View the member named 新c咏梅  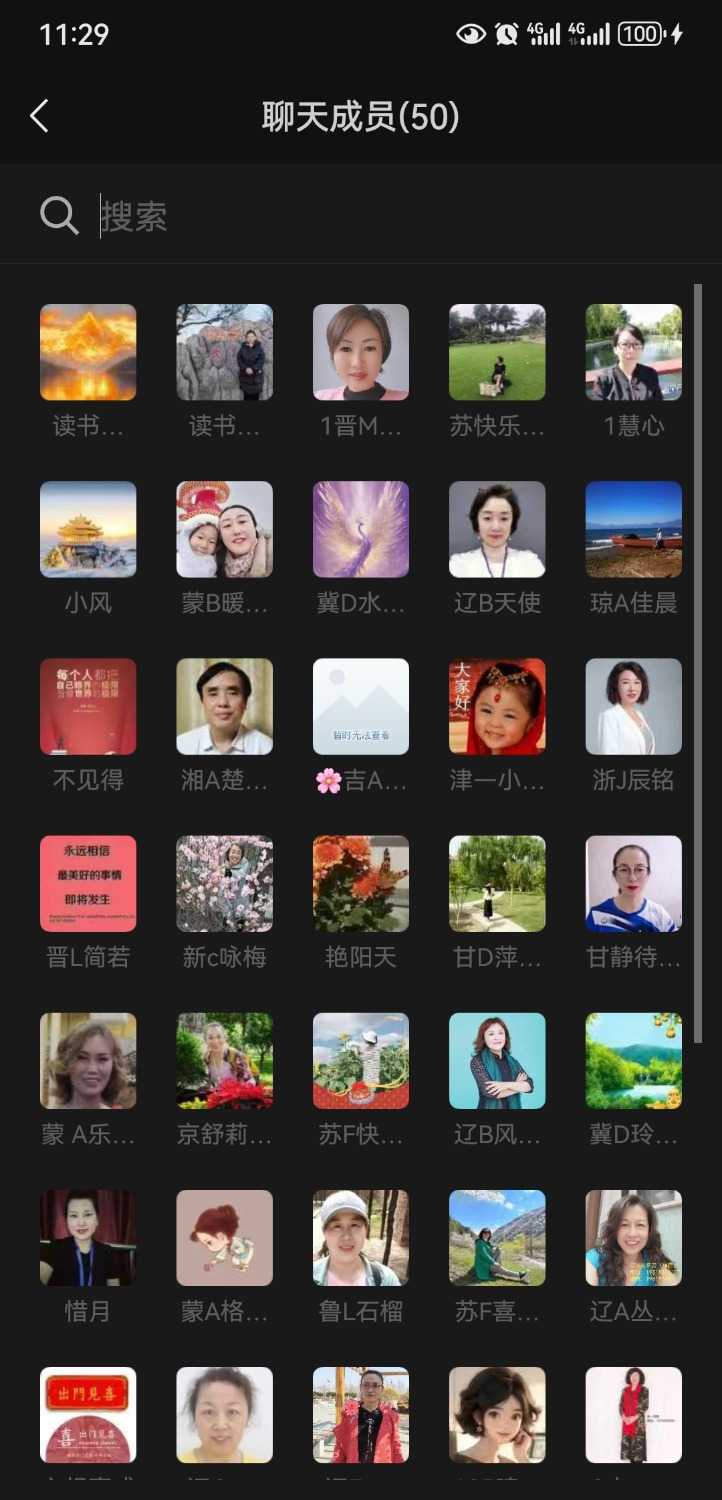pyautogui.click(x=224, y=884)
